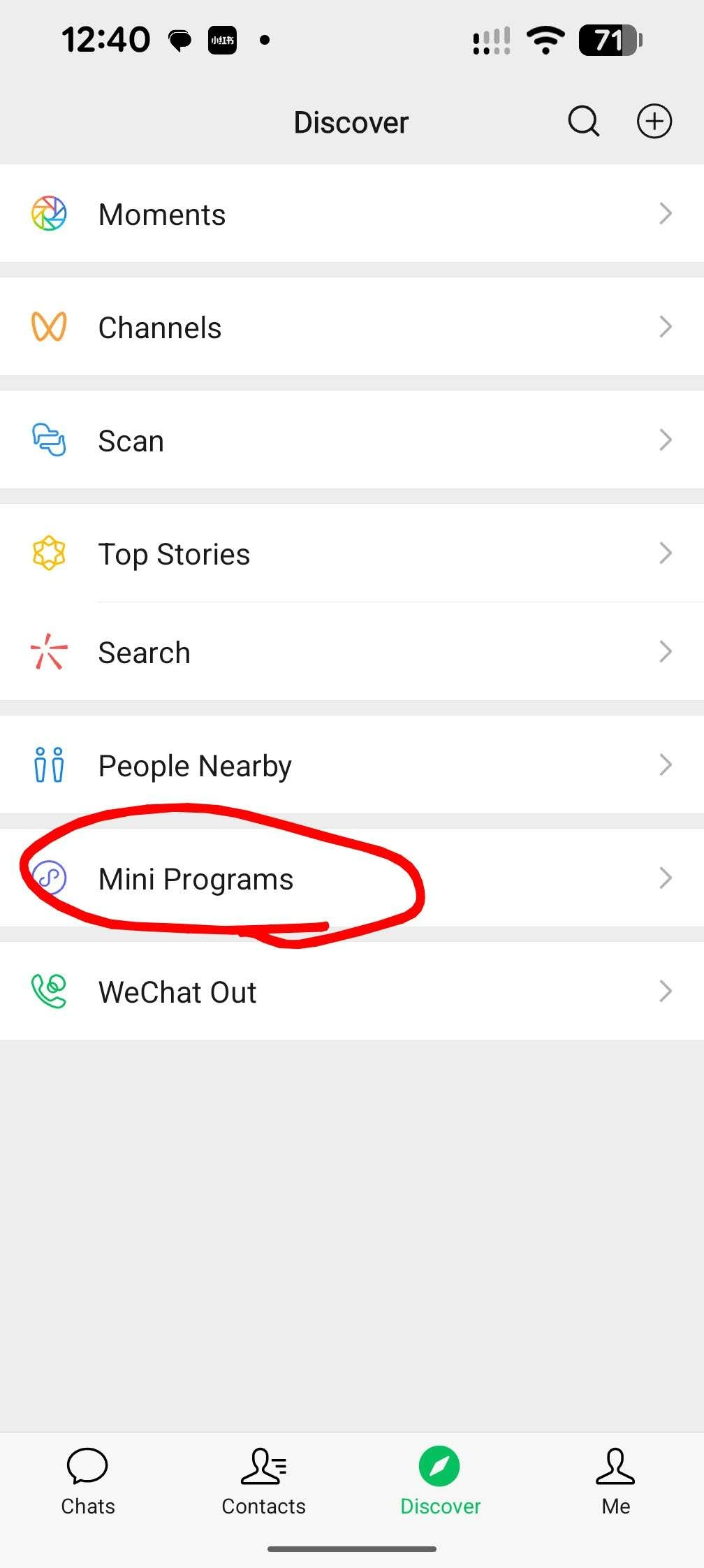Viewport: 704px width, 1568px height.
Task: Tap the purple Mini Programs icon
Action: 47,878
